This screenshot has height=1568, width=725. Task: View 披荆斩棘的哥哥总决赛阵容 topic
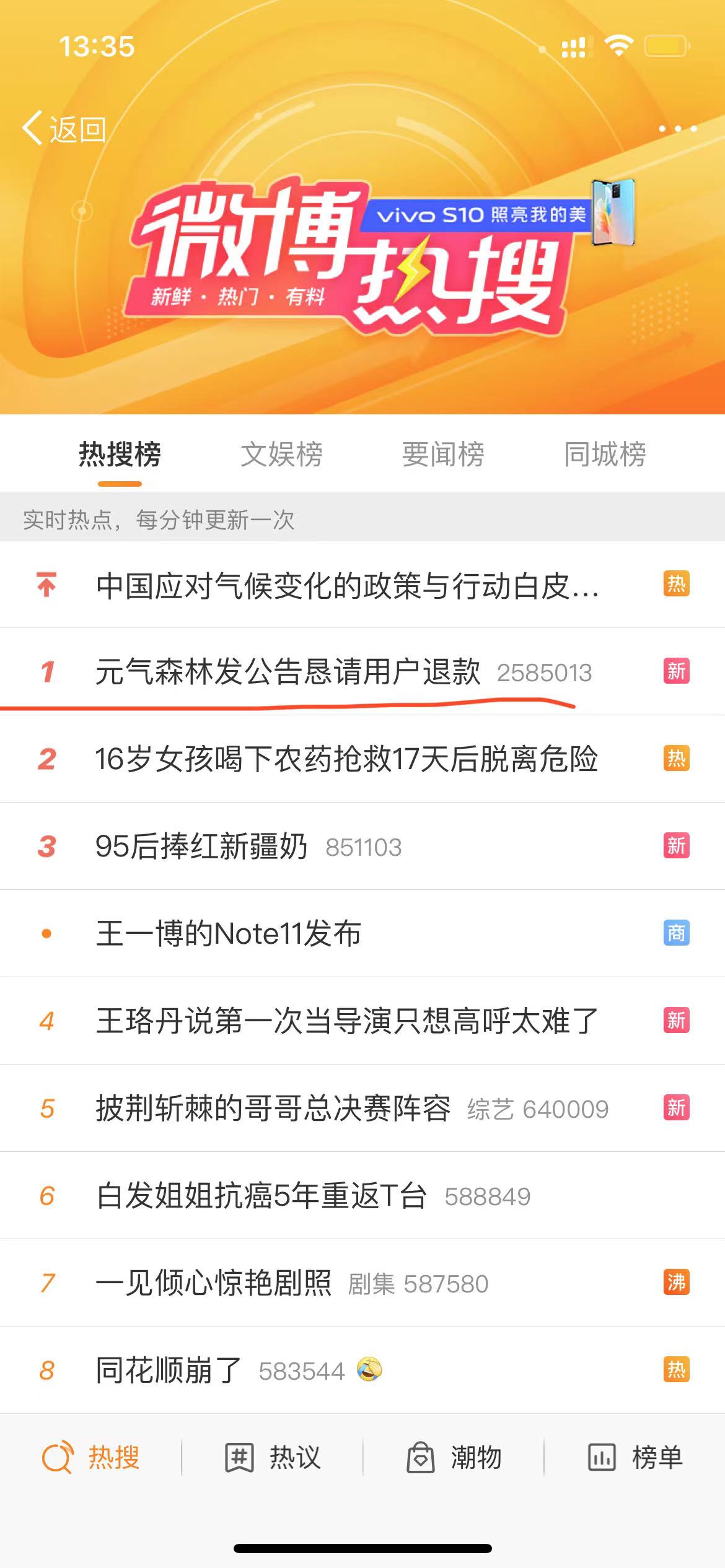pyautogui.click(x=273, y=1108)
